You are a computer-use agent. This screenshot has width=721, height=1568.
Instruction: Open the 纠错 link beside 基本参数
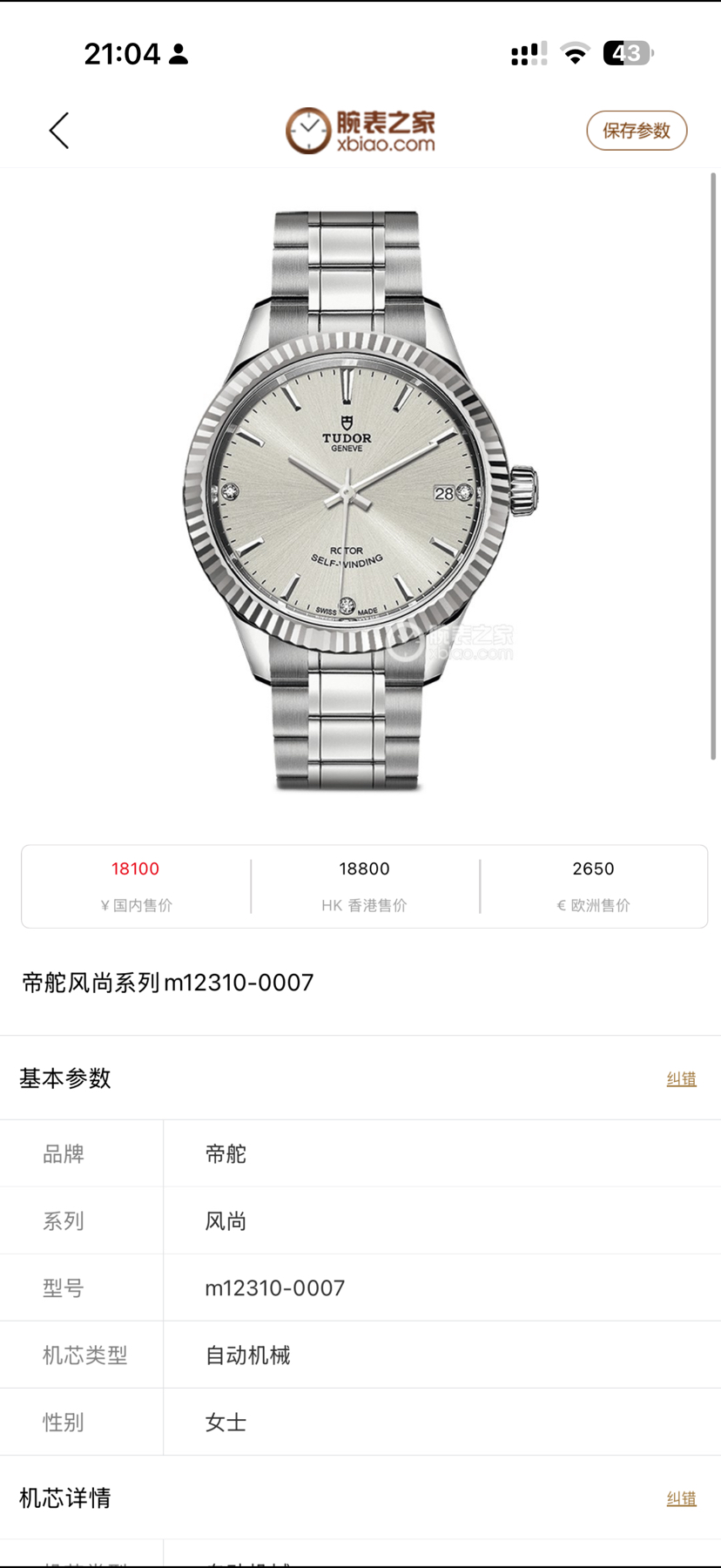coord(681,1078)
